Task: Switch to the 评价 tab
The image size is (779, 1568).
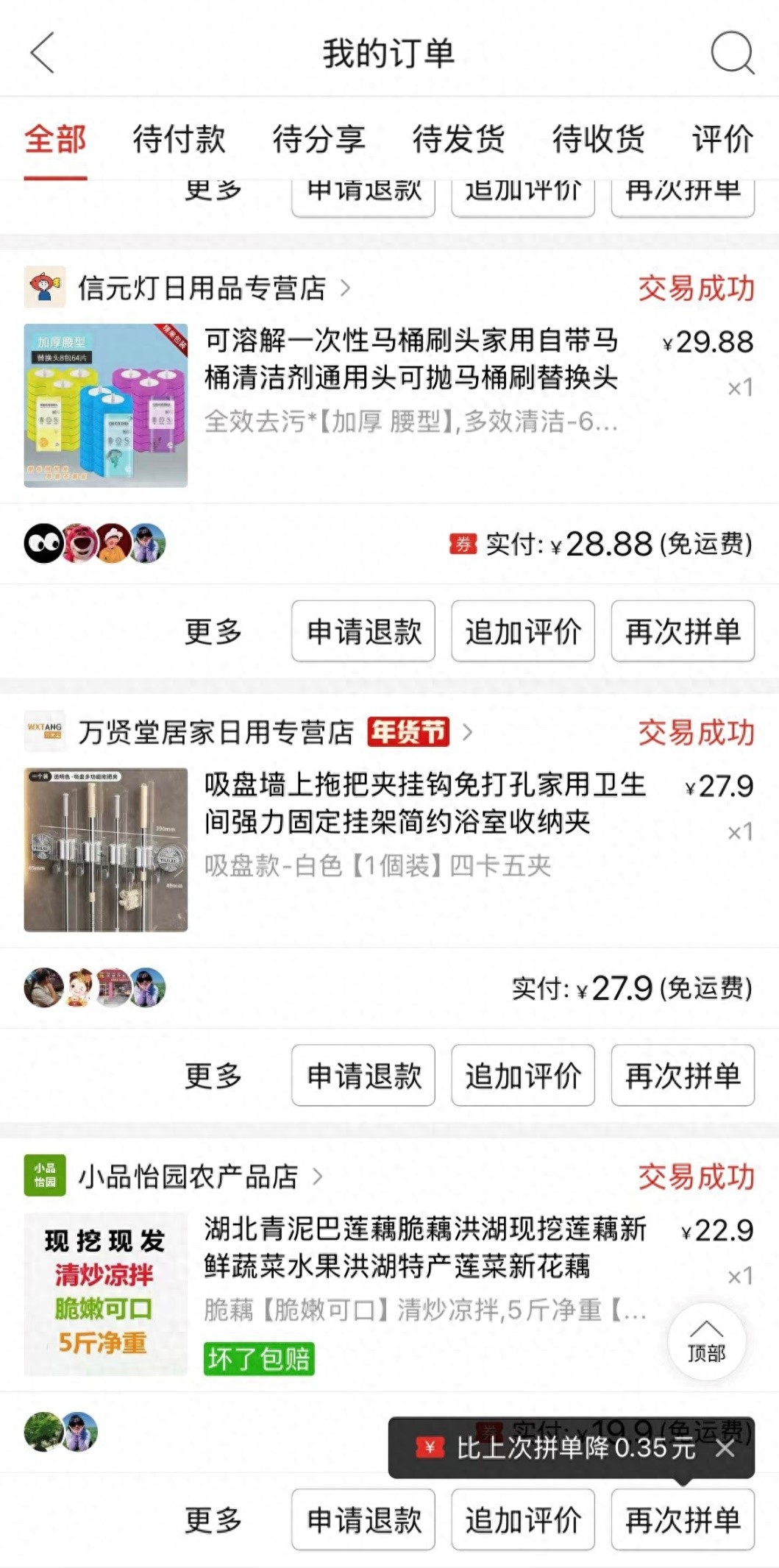Action: (722, 139)
